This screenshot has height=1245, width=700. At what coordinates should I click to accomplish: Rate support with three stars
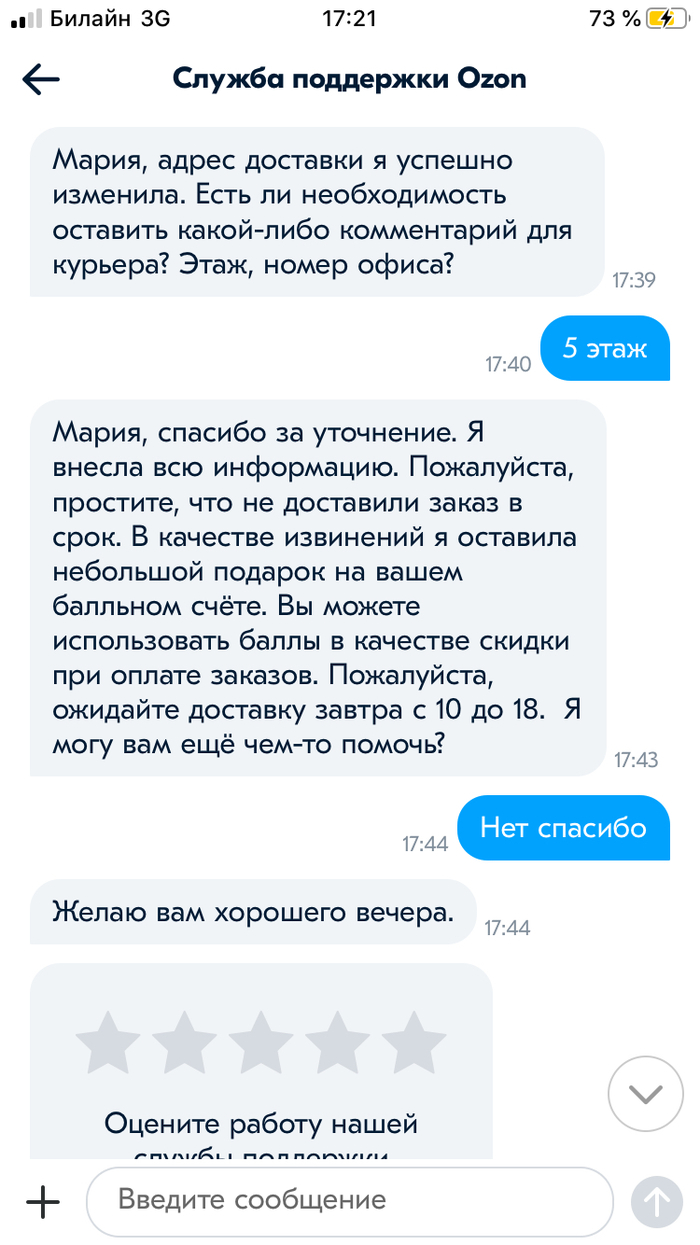pyautogui.click(x=261, y=1042)
